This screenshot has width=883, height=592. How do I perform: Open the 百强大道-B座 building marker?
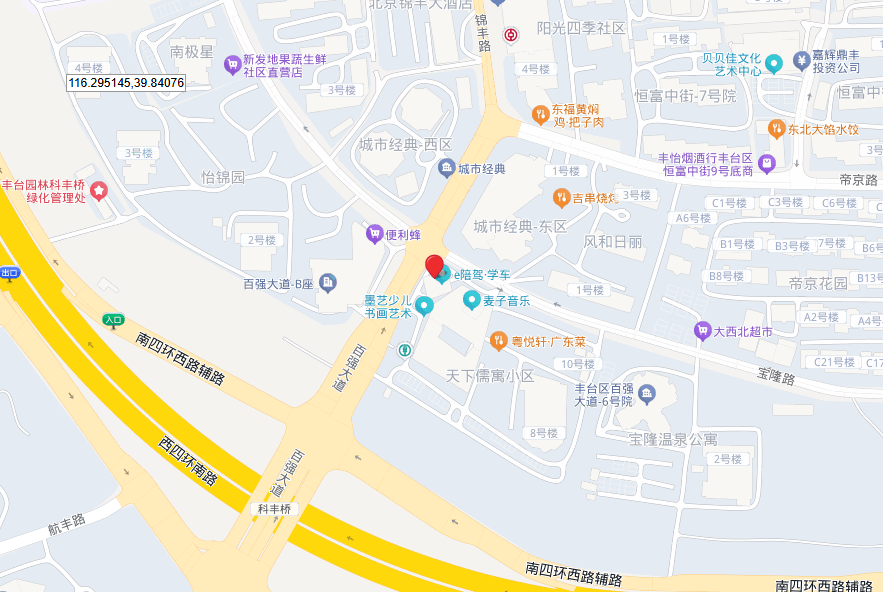[x=328, y=284]
